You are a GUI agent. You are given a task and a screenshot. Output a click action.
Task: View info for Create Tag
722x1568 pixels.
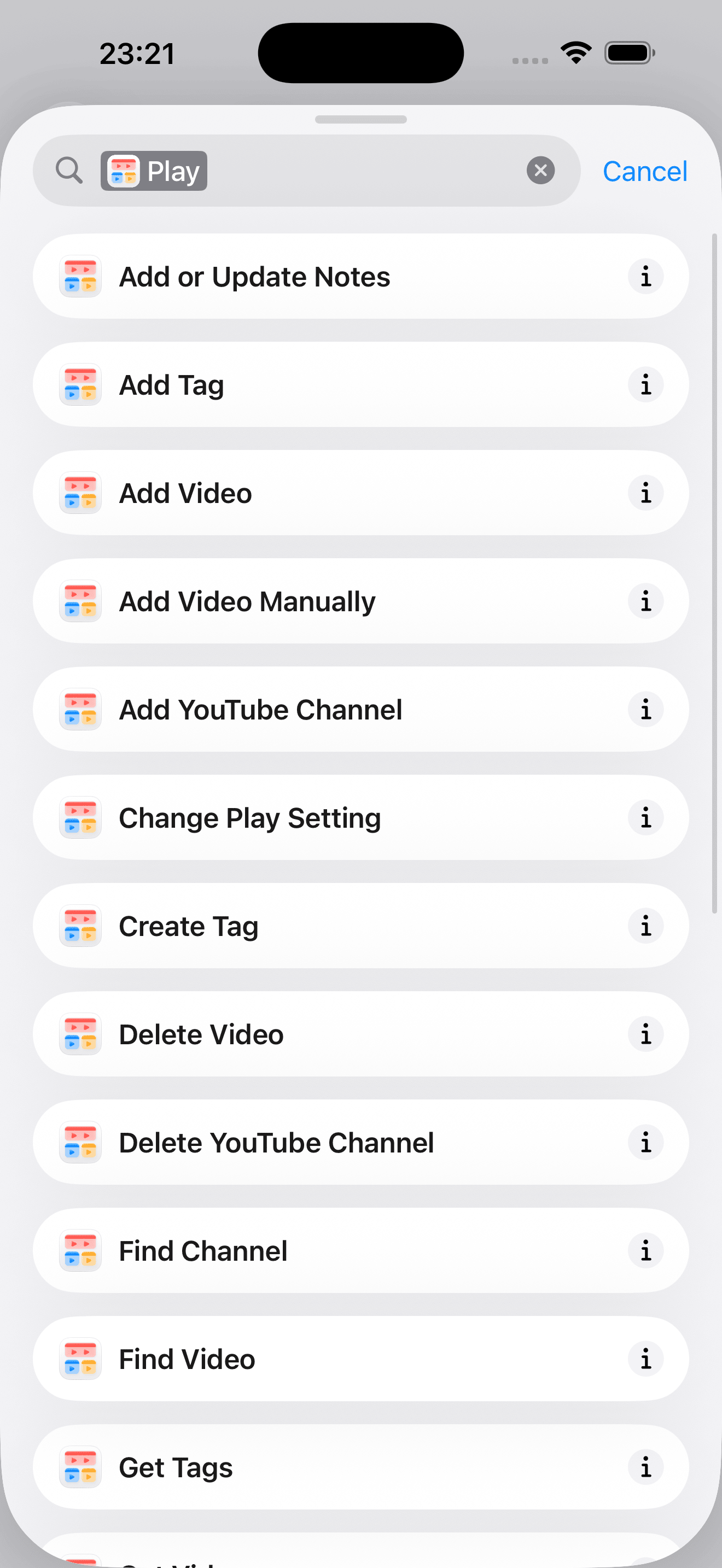(x=645, y=926)
